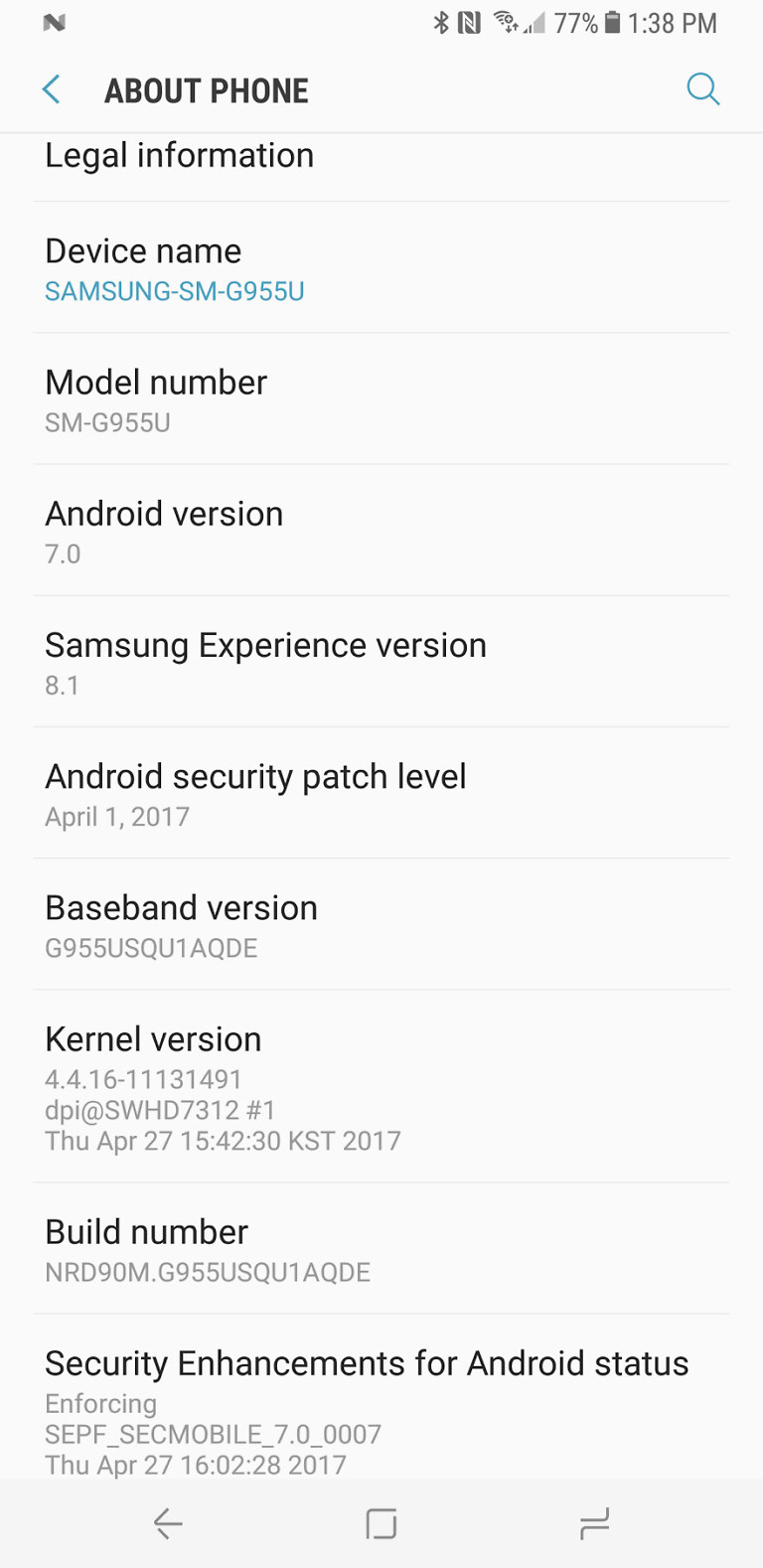Image resolution: width=763 pixels, height=1568 pixels.
Task: Go back from About Phone
Action: 52,90
